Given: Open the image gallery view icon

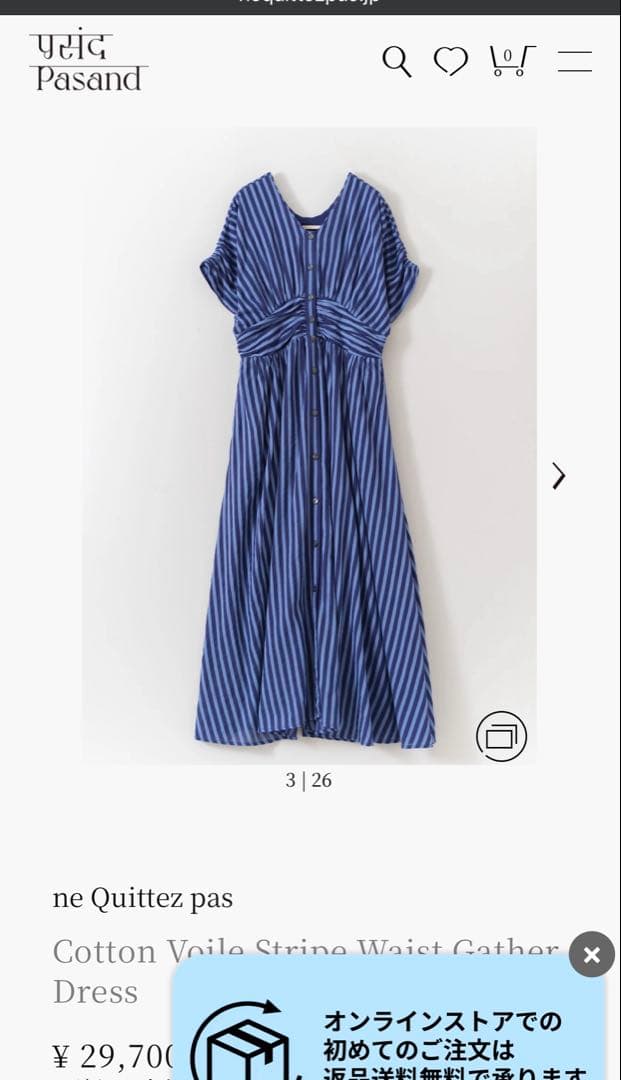Looking at the screenshot, I should click(x=501, y=737).
